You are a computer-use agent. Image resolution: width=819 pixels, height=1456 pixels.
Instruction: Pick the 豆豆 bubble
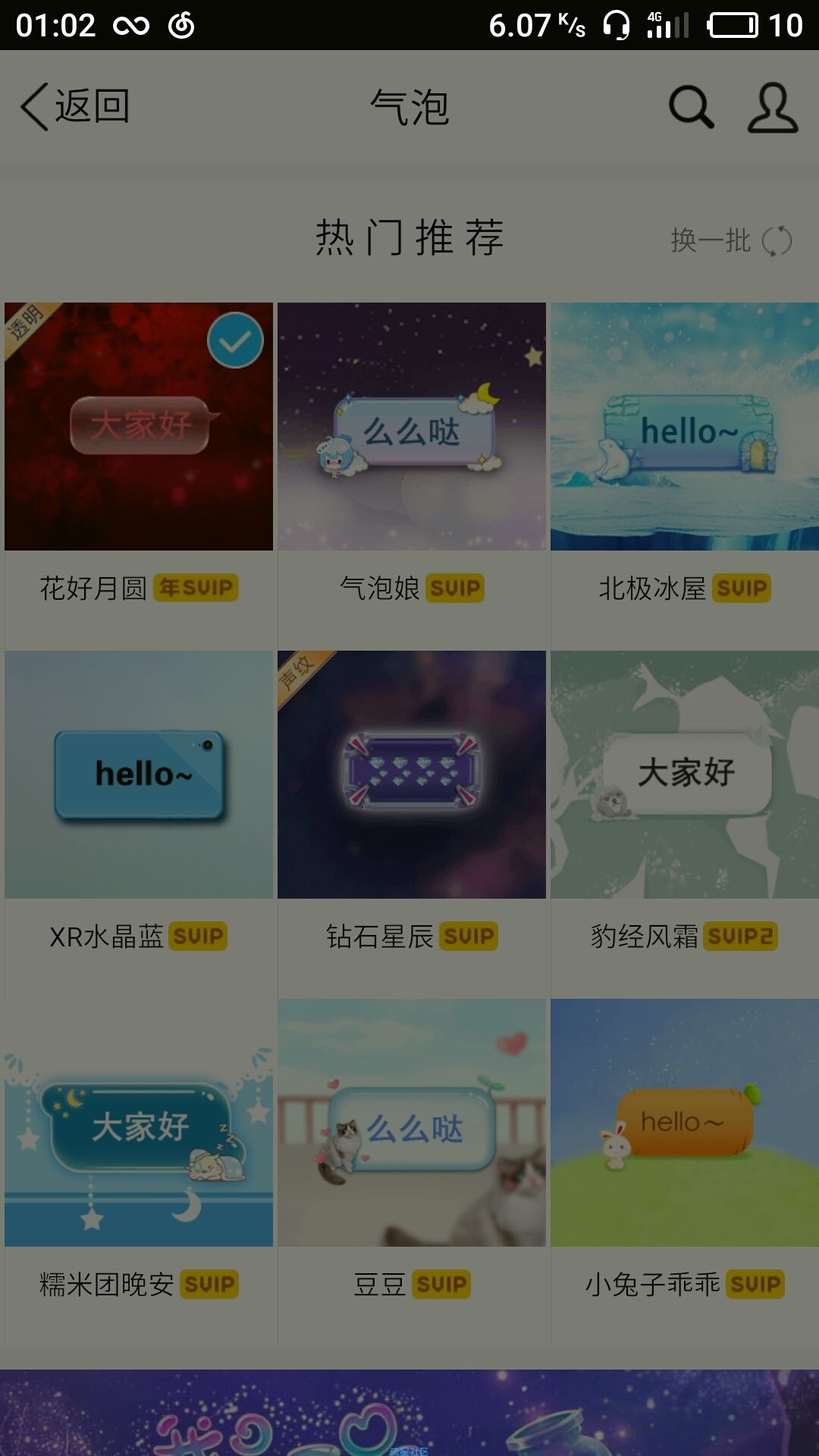(412, 1123)
